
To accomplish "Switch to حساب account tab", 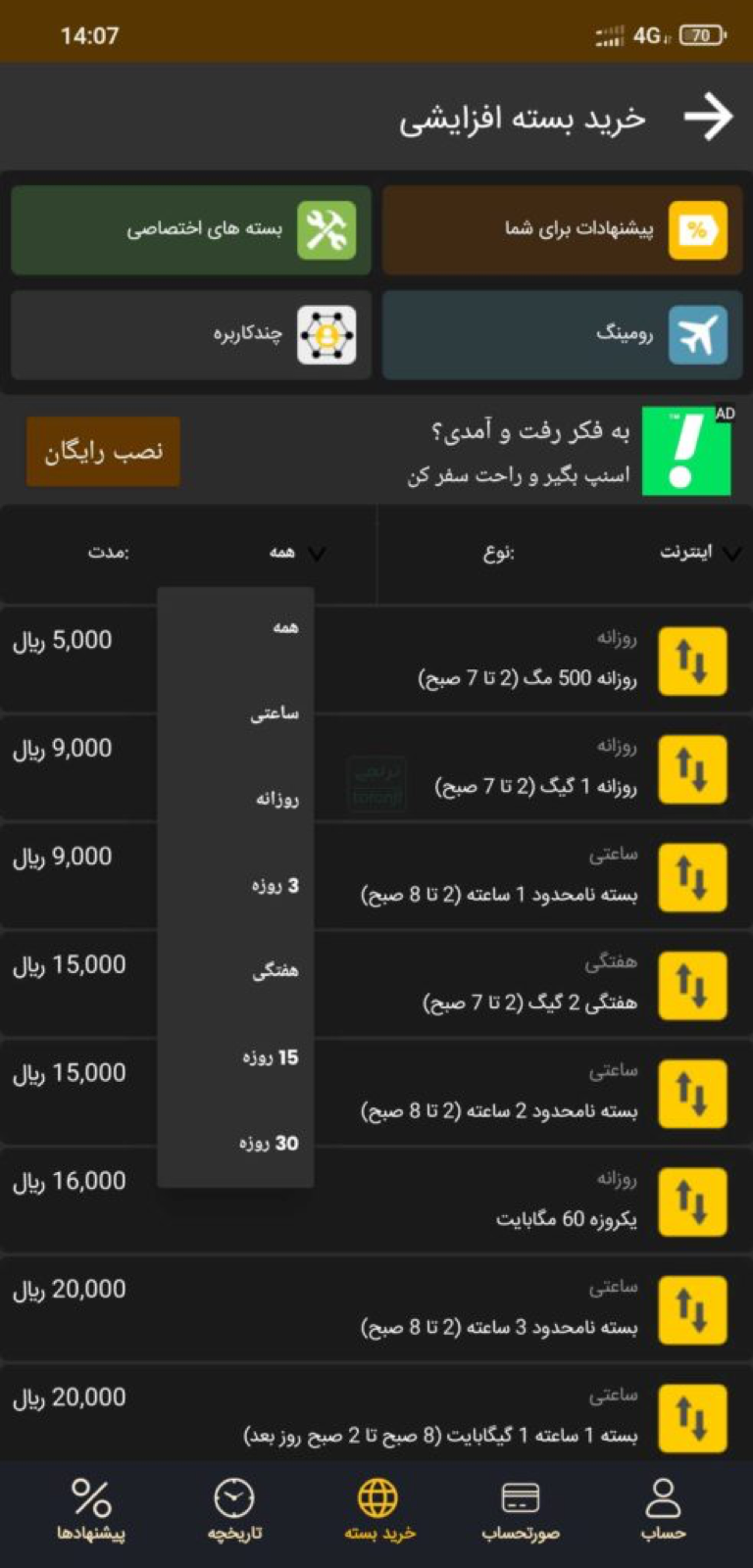I will coord(663,1509).
